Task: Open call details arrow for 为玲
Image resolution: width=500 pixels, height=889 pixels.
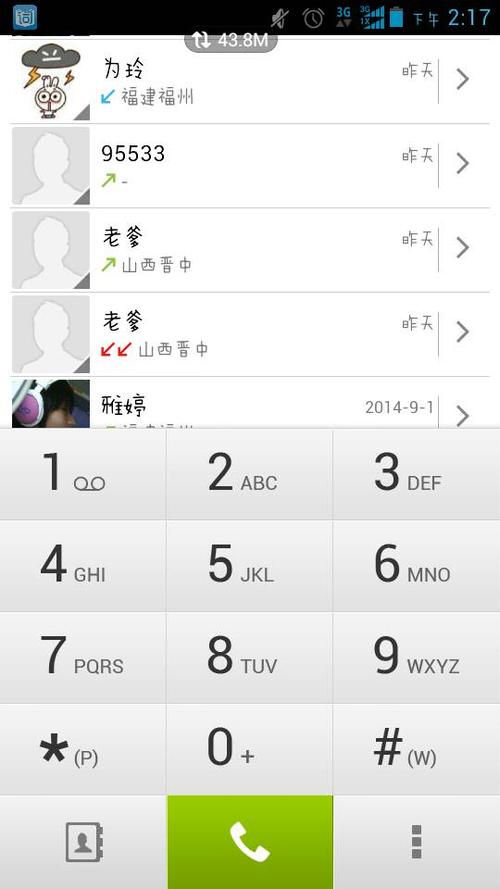Action: (464, 80)
